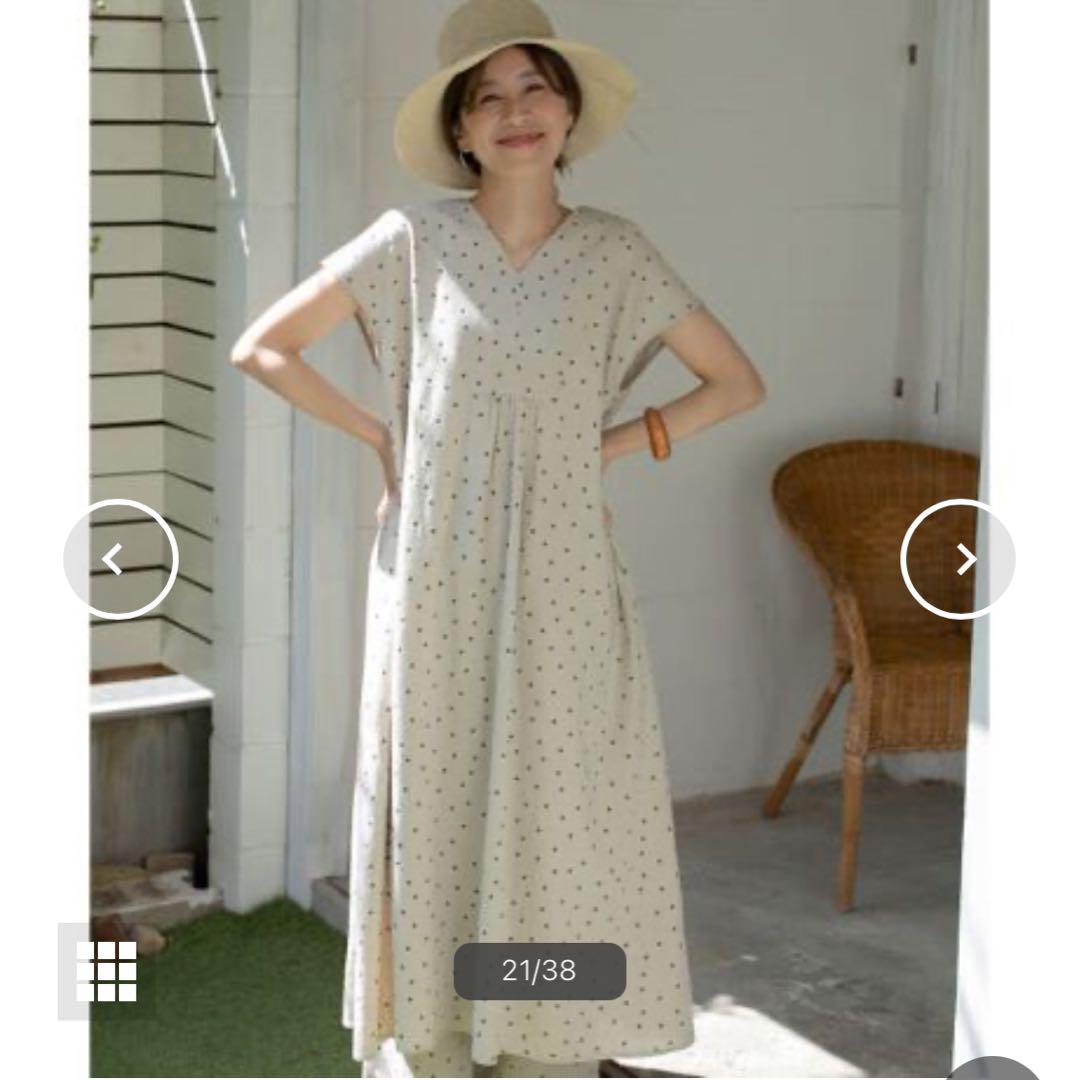Show the next product photo
1080x1080 pixels.
click(958, 559)
